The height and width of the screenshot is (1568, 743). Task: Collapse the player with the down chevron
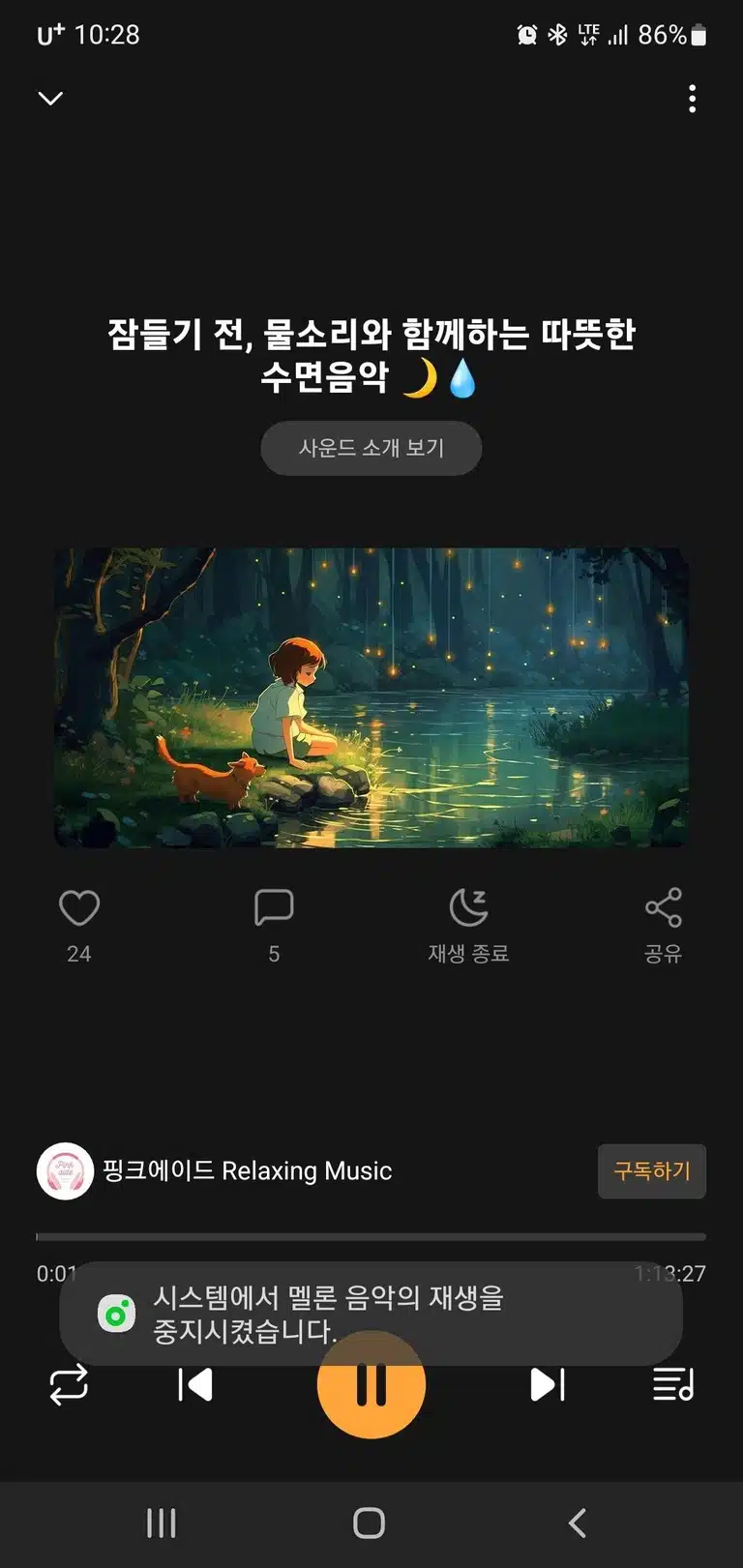(50, 98)
